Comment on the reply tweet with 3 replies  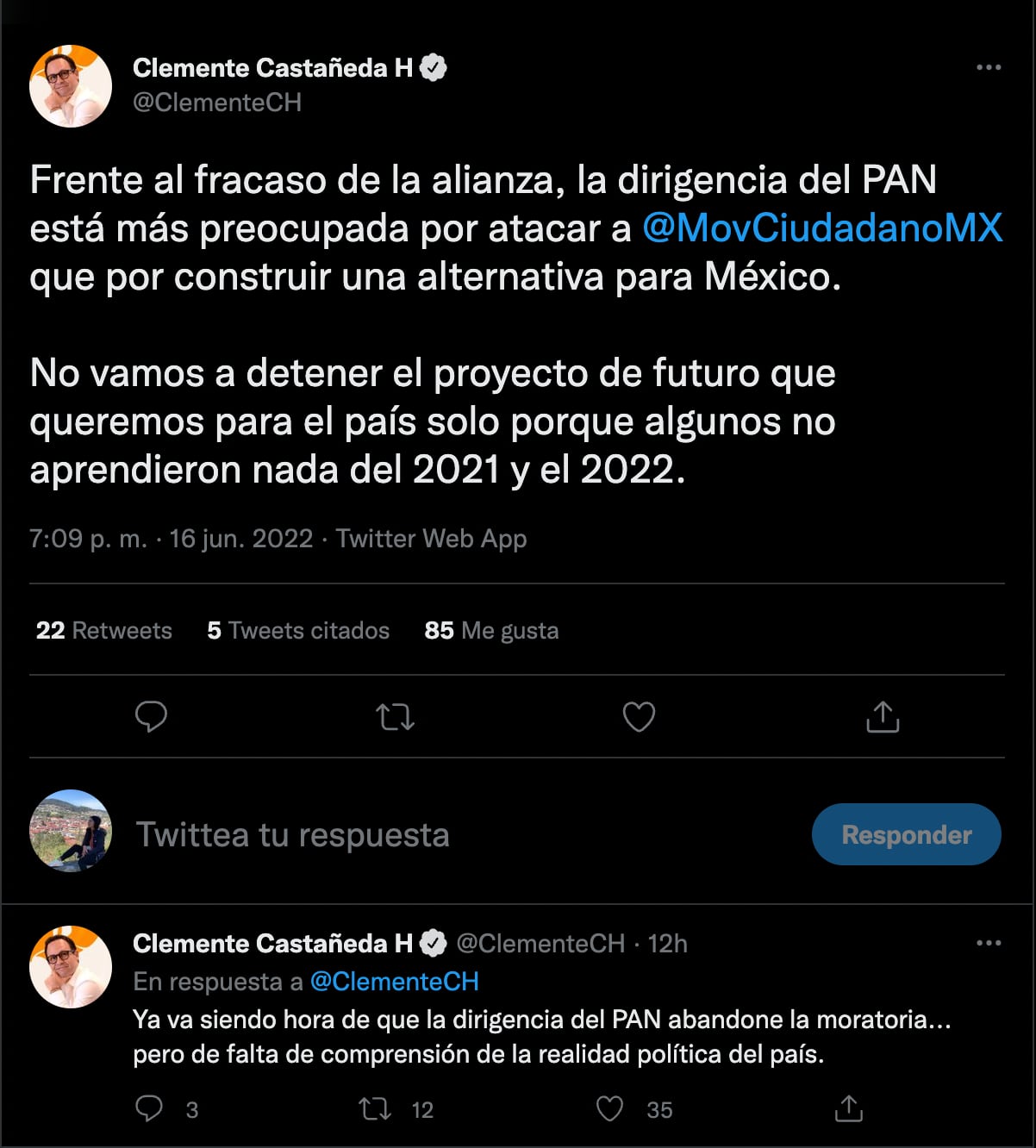point(149,1108)
